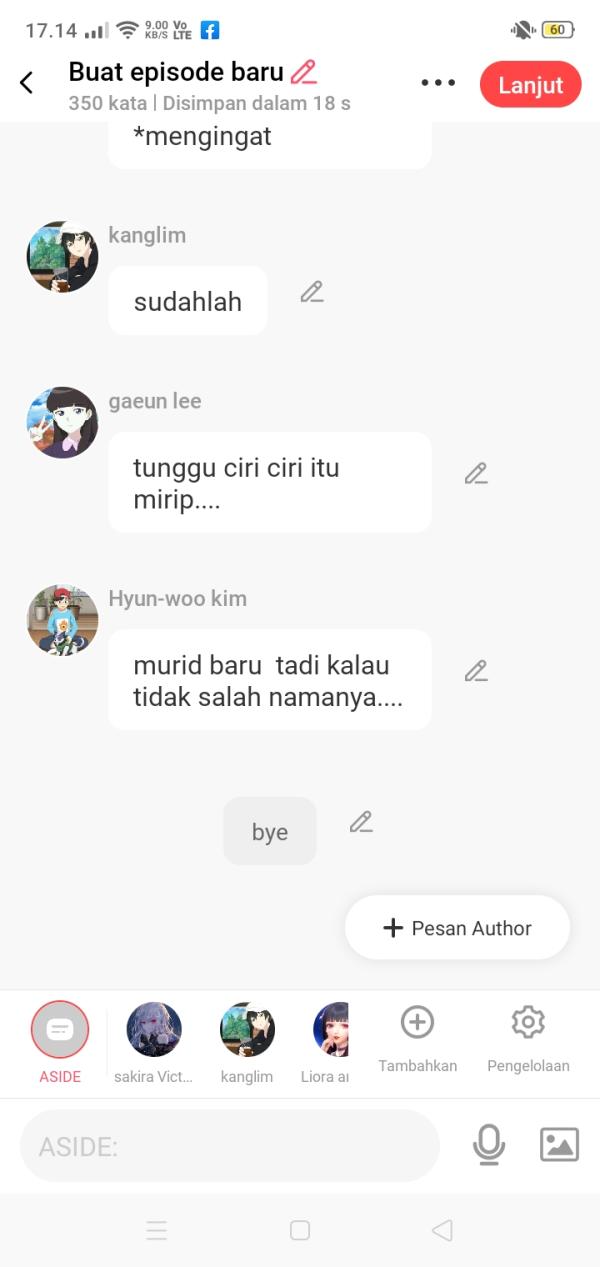
Task: Choose sakira Vict... as speaker
Action: (x=154, y=1030)
